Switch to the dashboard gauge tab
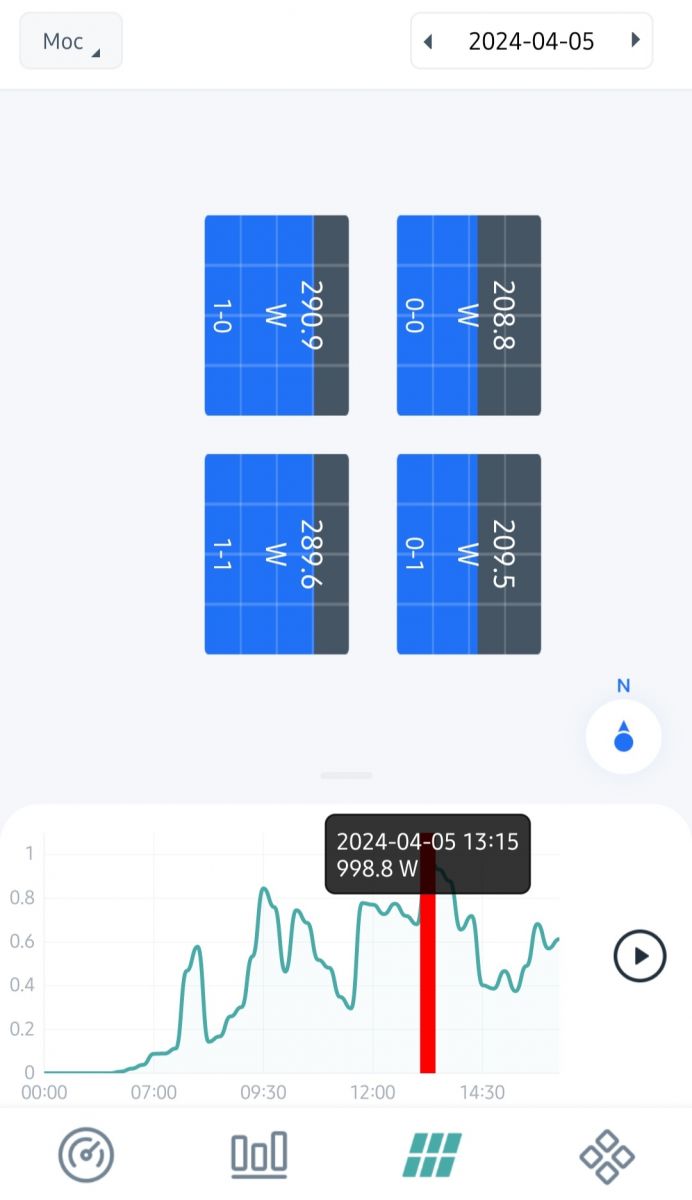The width and height of the screenshot is (692, 1200). (x=86, y=1155)
